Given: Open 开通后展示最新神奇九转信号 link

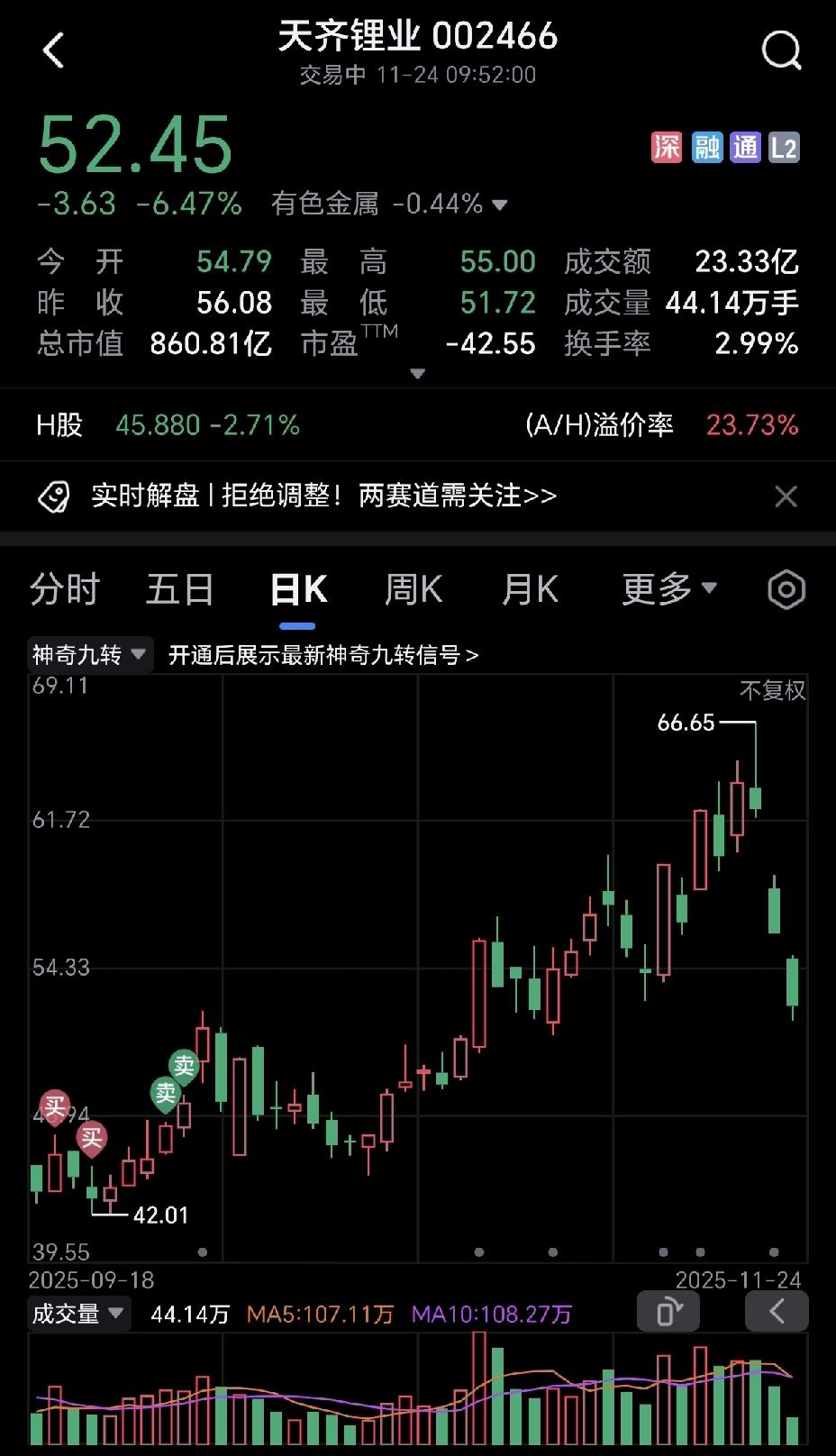Looking at the screenshot, I should coord(320,656).
